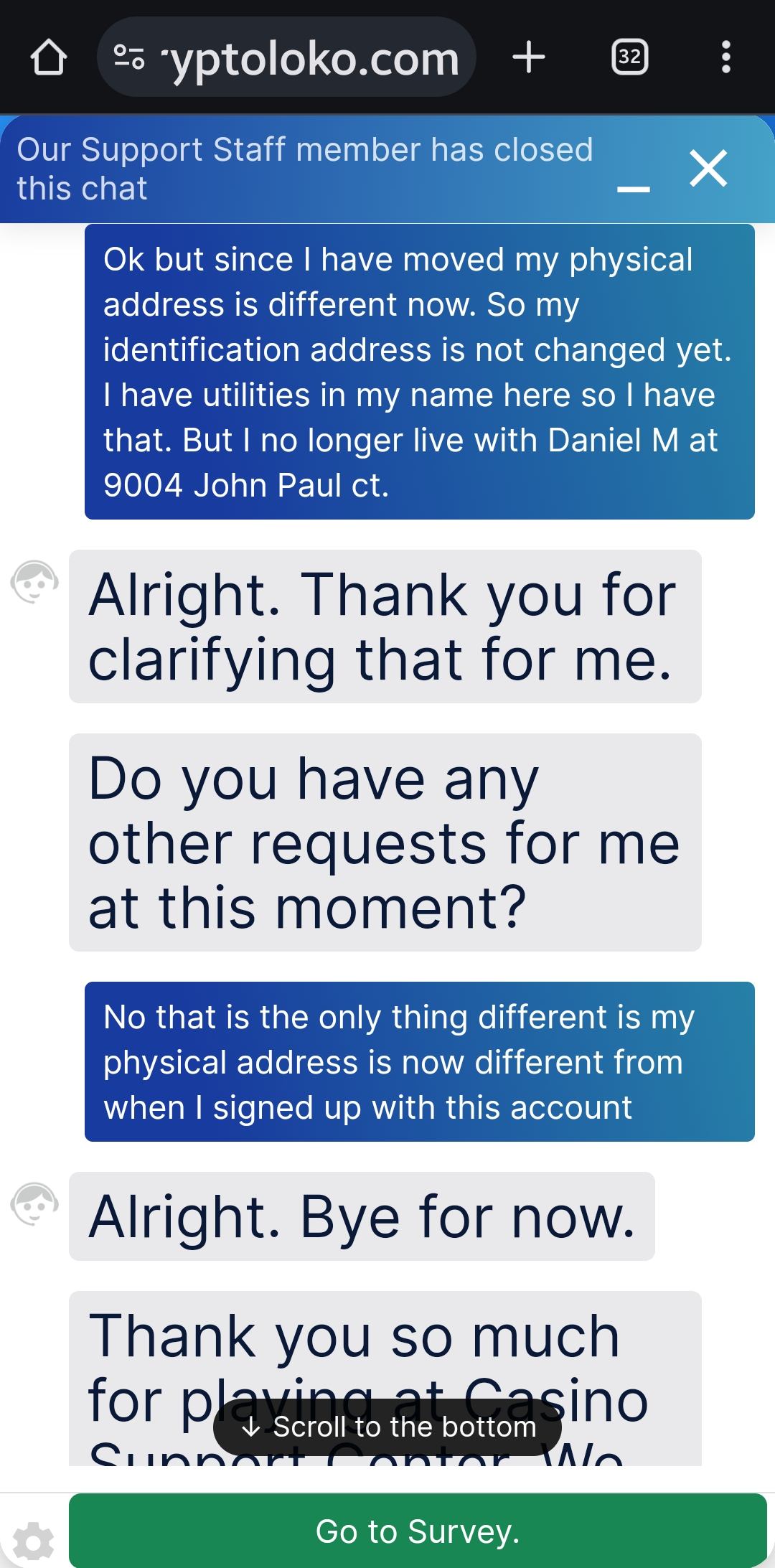Open a new browser tab
775x1568 pixels.
(x=529, y=57)
